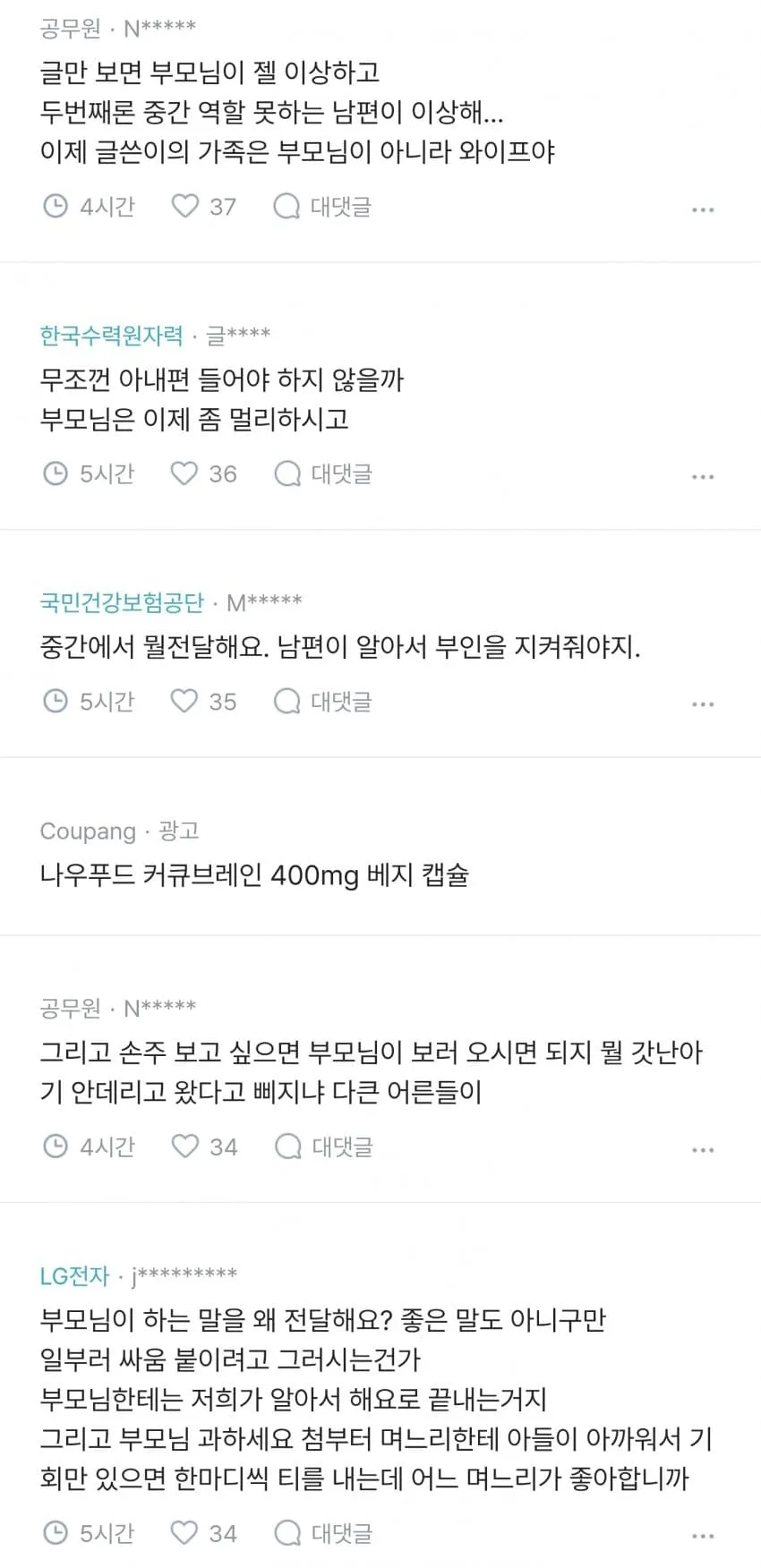
Task: Like the 국민건강보험공단 comment
Action: point(203,701)
